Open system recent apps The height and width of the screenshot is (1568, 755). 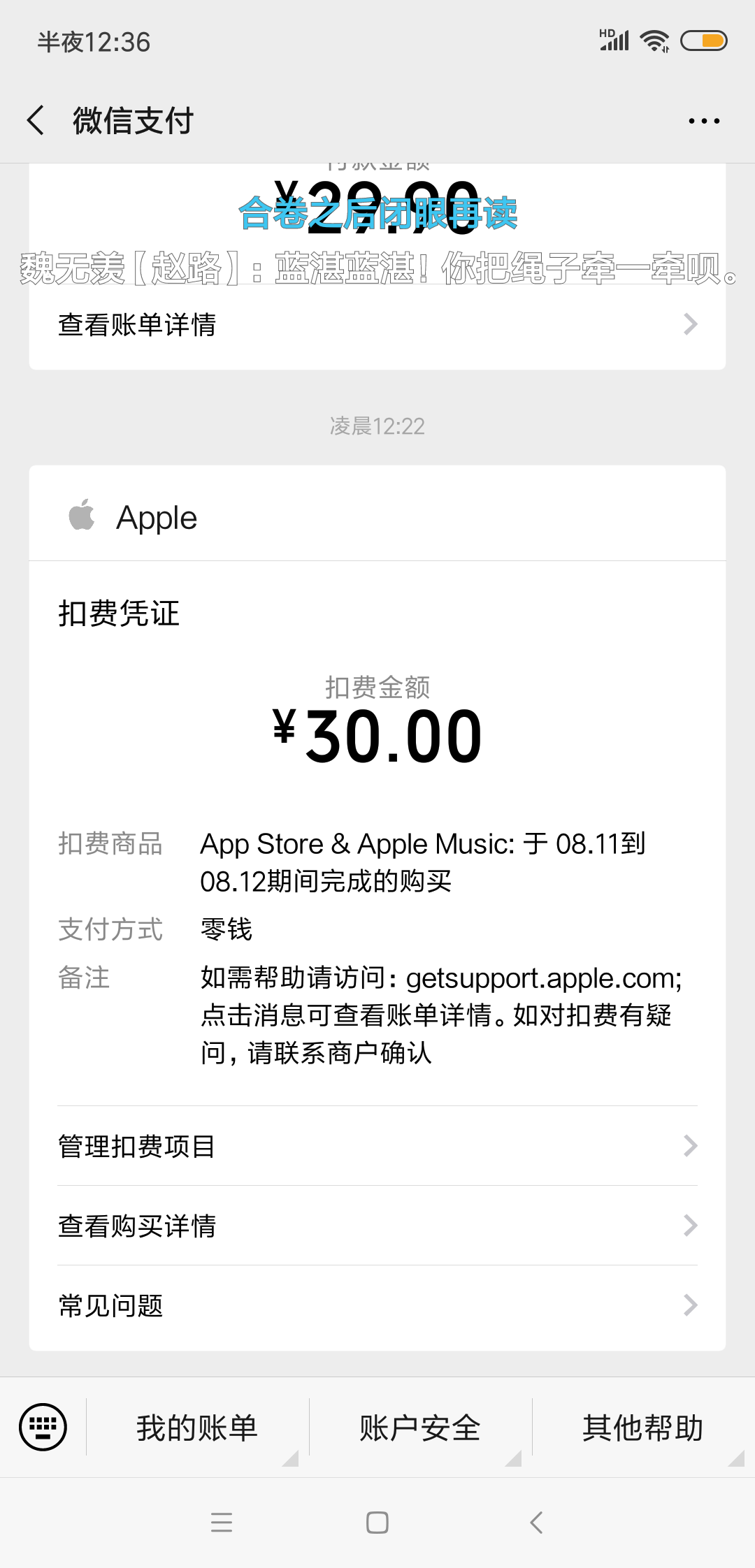pos(222,1522)
